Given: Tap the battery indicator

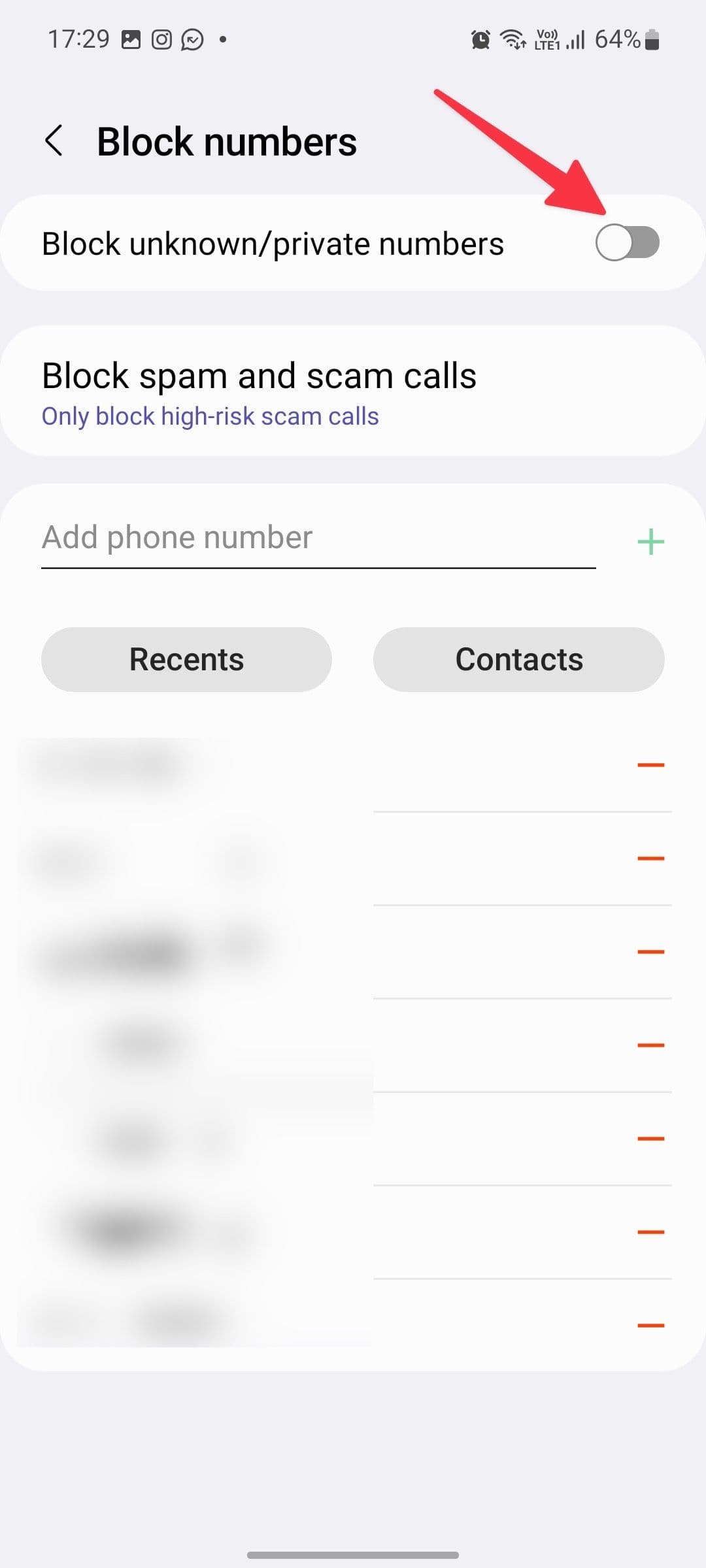Looking at the screenshot, I should [652, 39].
